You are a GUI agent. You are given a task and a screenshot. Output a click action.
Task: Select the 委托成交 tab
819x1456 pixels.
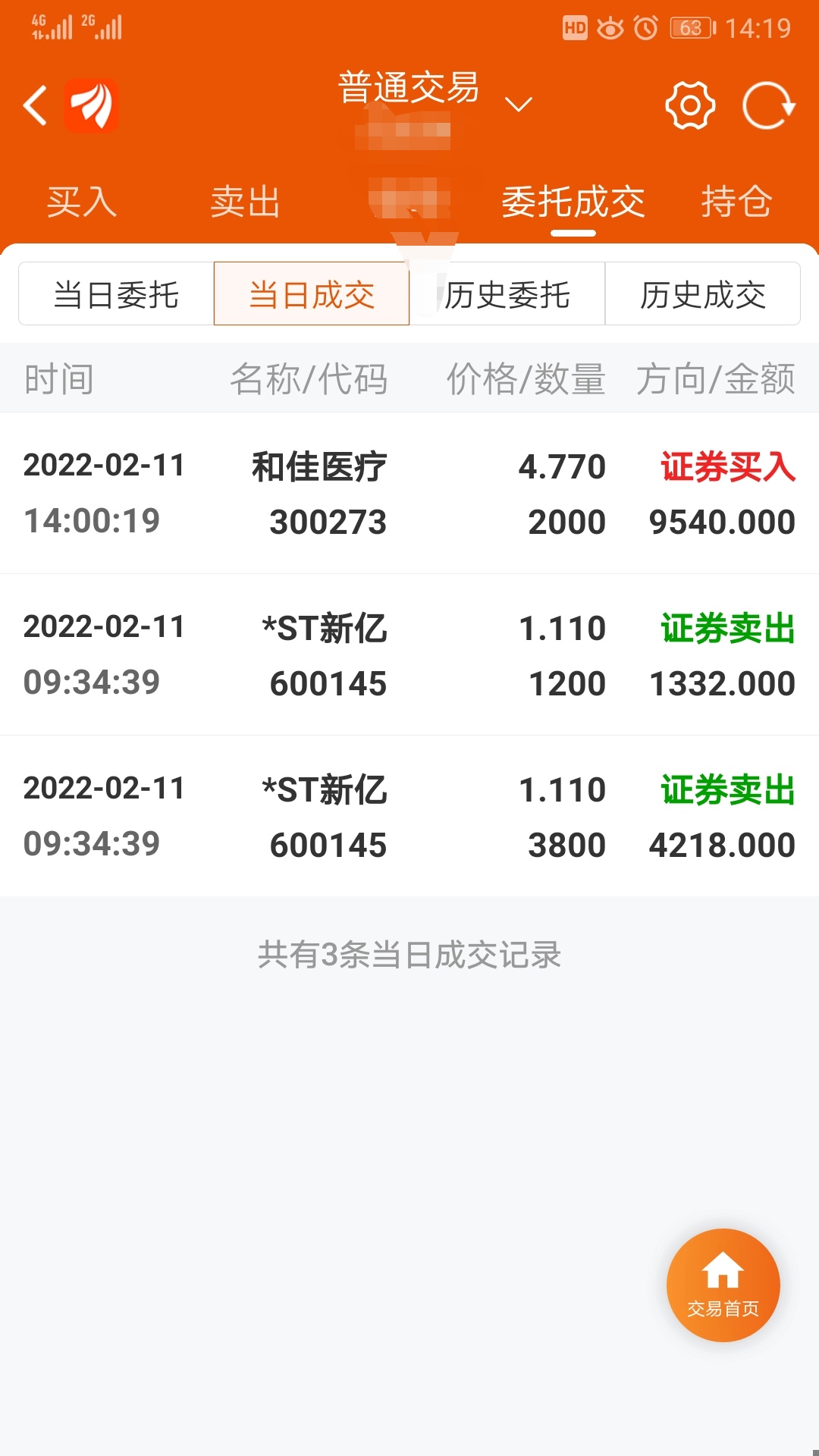tap(573, 202)
